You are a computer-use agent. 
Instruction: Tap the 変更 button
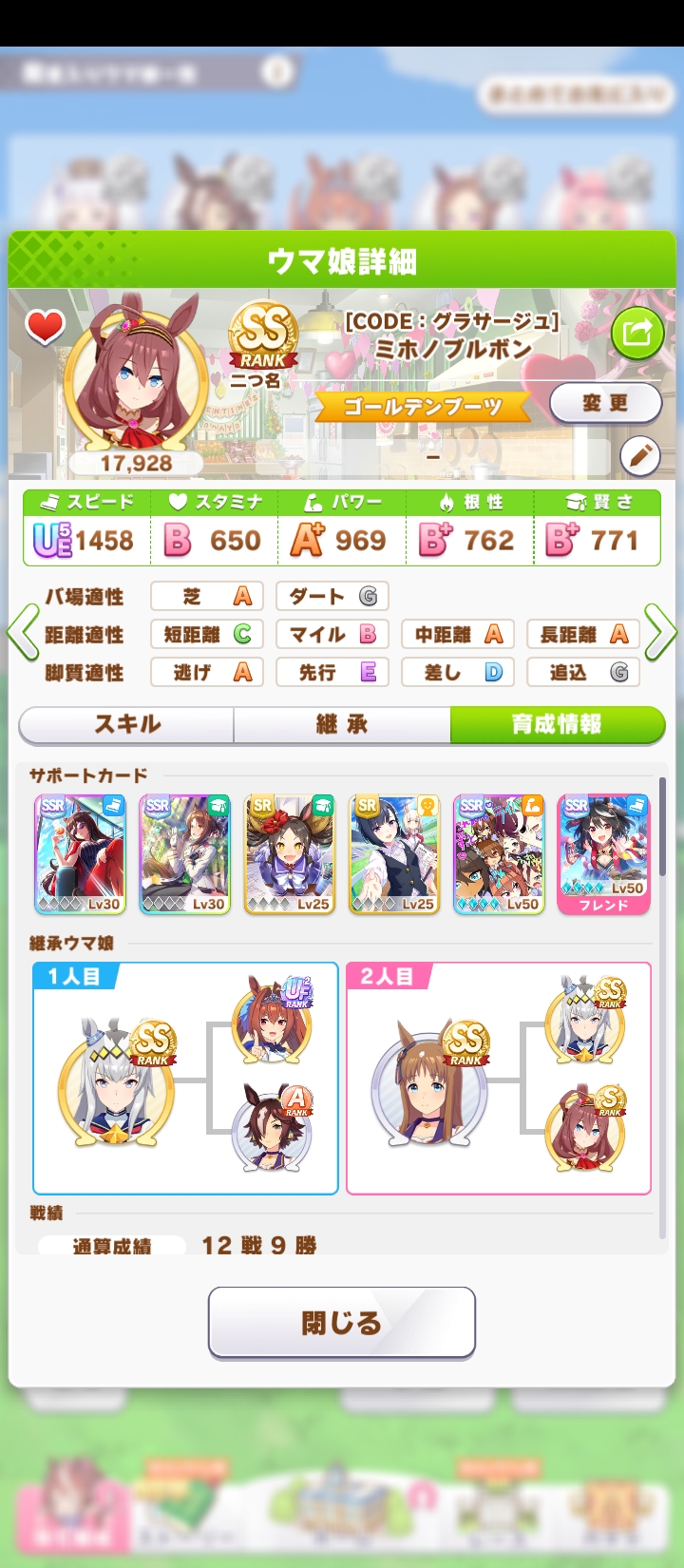click(x=605, y=403)
